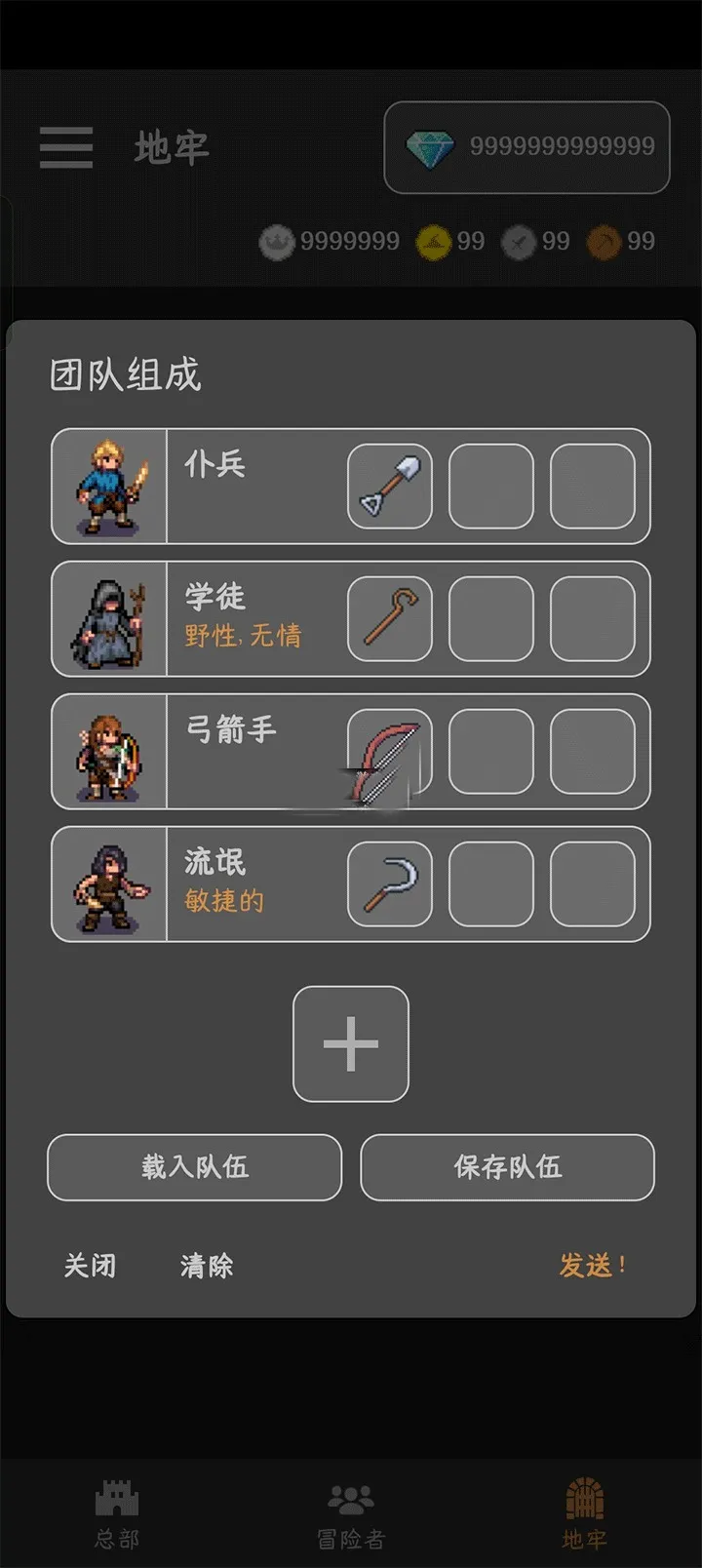Viewport: 702px width, 1568px height.
Task: Open the hamburger menu
Action: point(66,147)
